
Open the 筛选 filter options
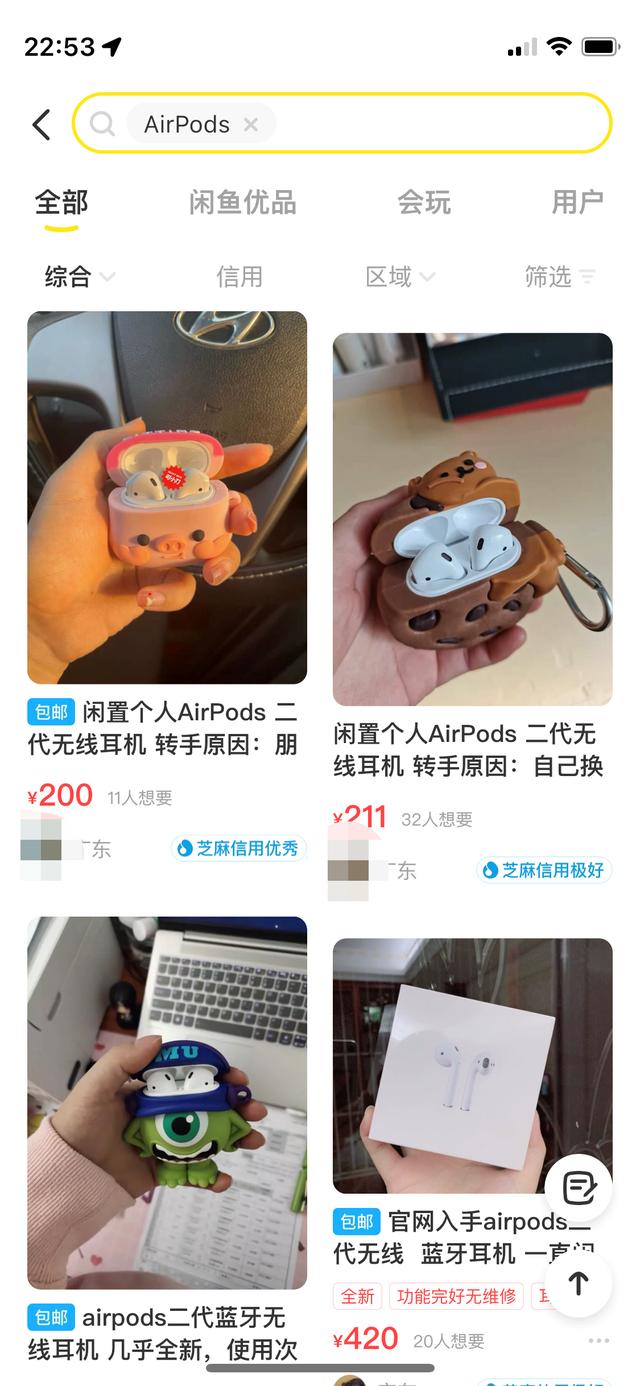(559, 277)
